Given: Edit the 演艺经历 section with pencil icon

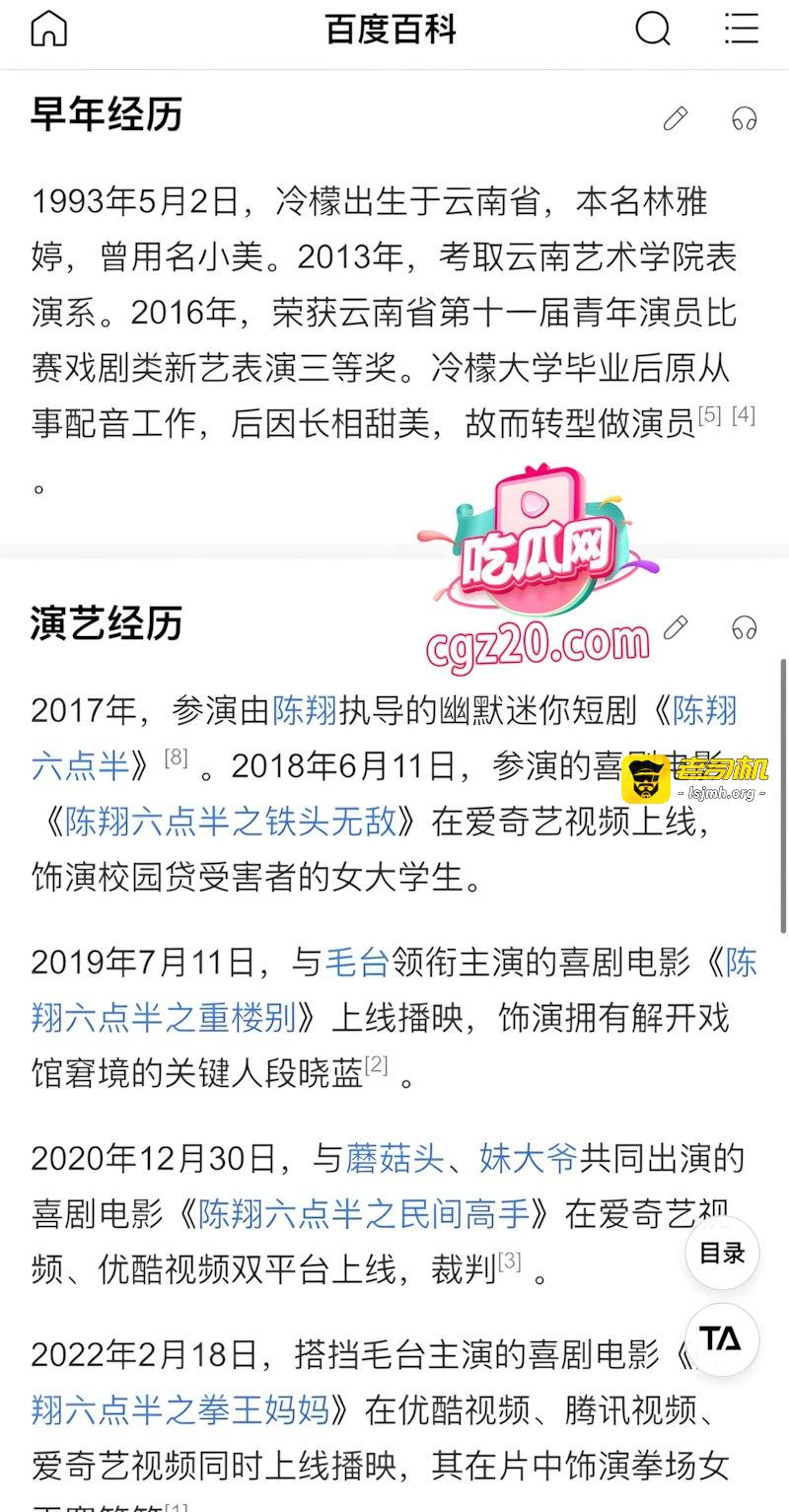Looking at the screenshot, I should 676,627.
